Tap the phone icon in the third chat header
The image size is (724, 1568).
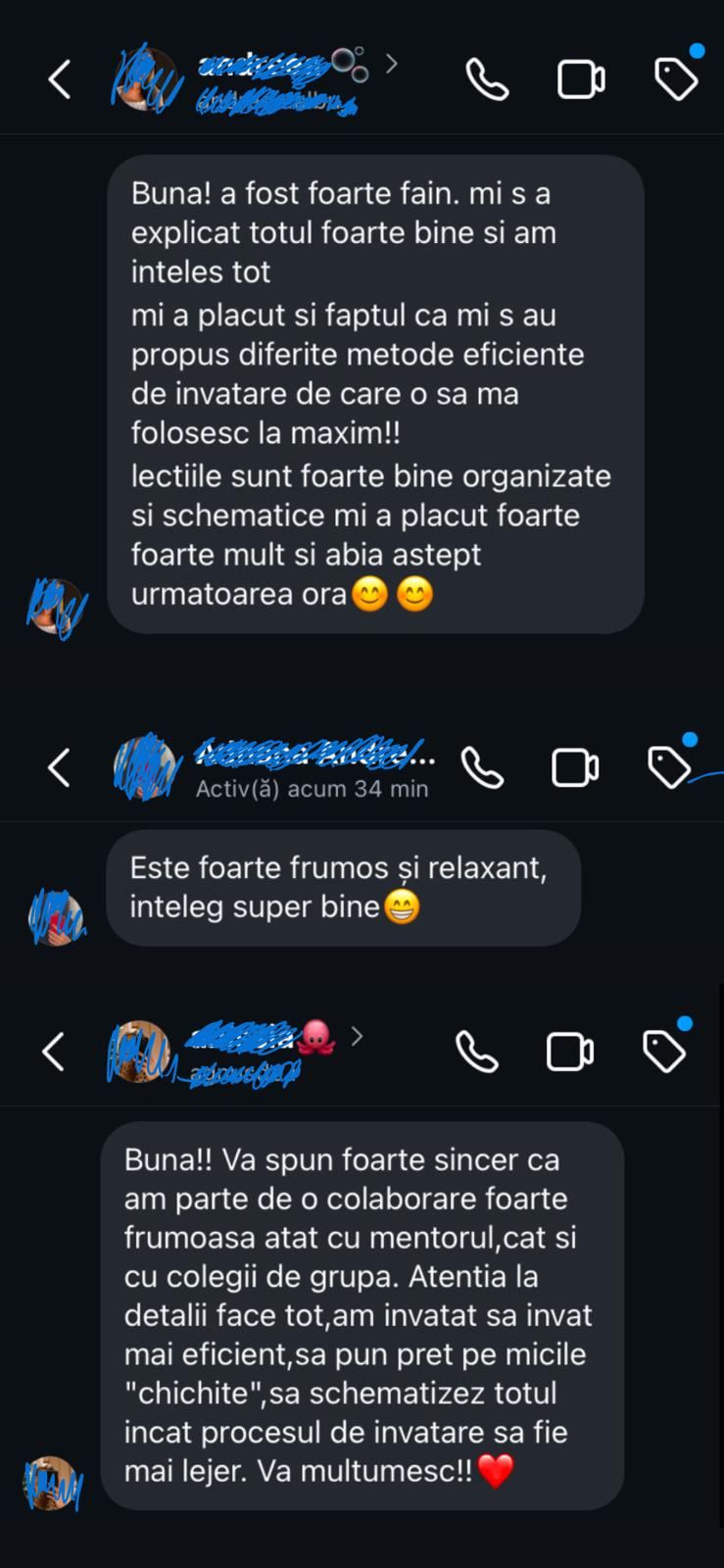pos(477,1051)
